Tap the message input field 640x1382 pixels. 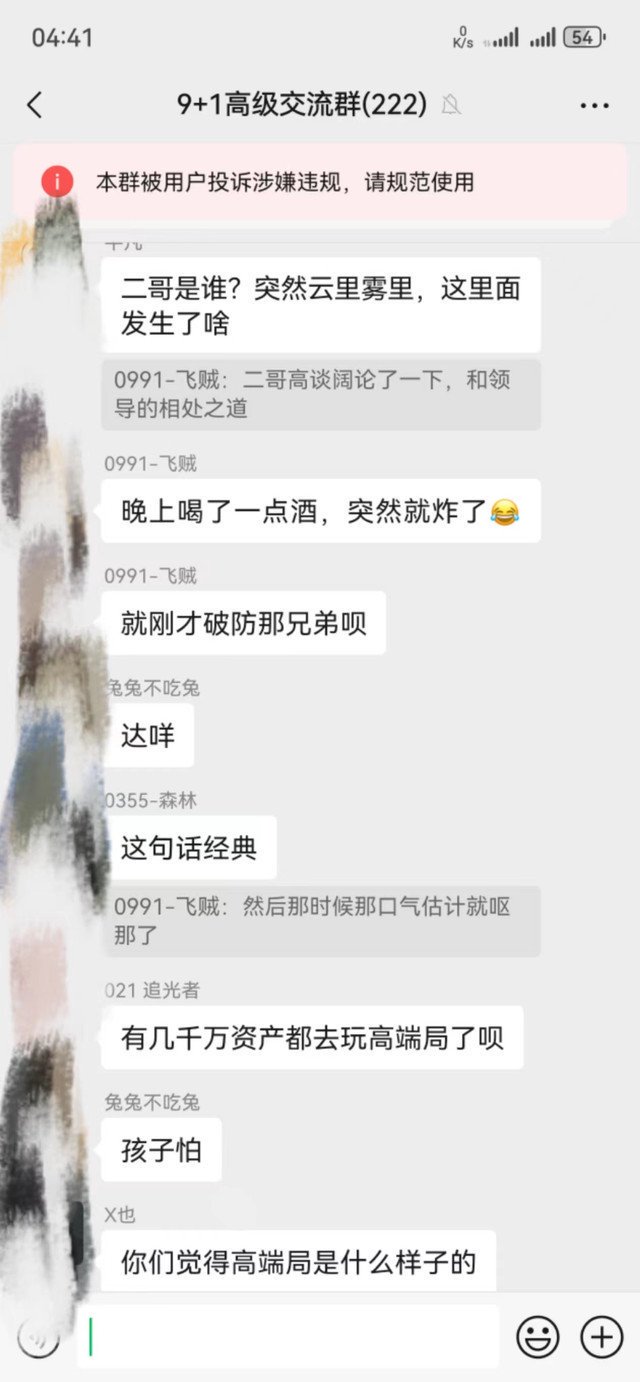pyautogui.click(x=290, y=1336)
